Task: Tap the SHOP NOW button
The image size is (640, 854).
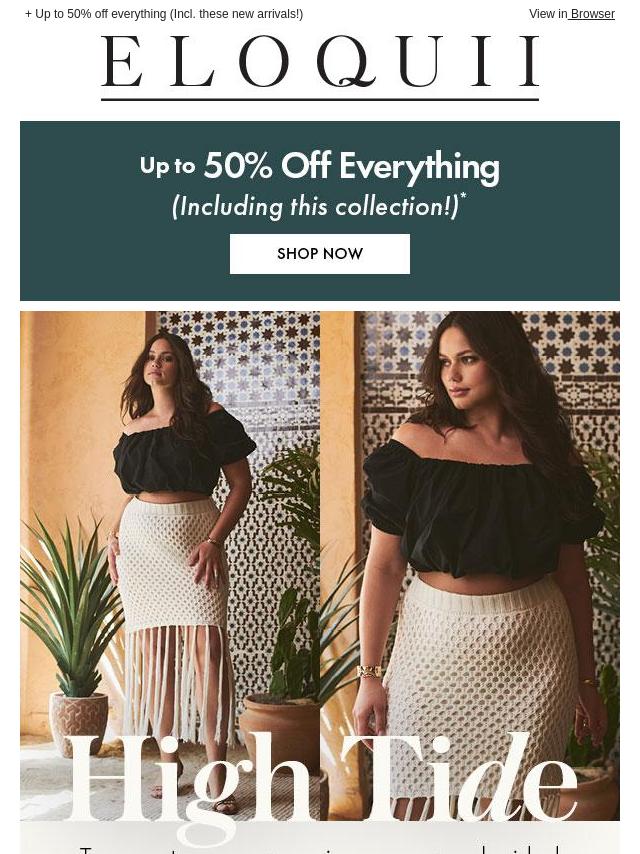Action: pyautogui.click(x=319, y=254)
